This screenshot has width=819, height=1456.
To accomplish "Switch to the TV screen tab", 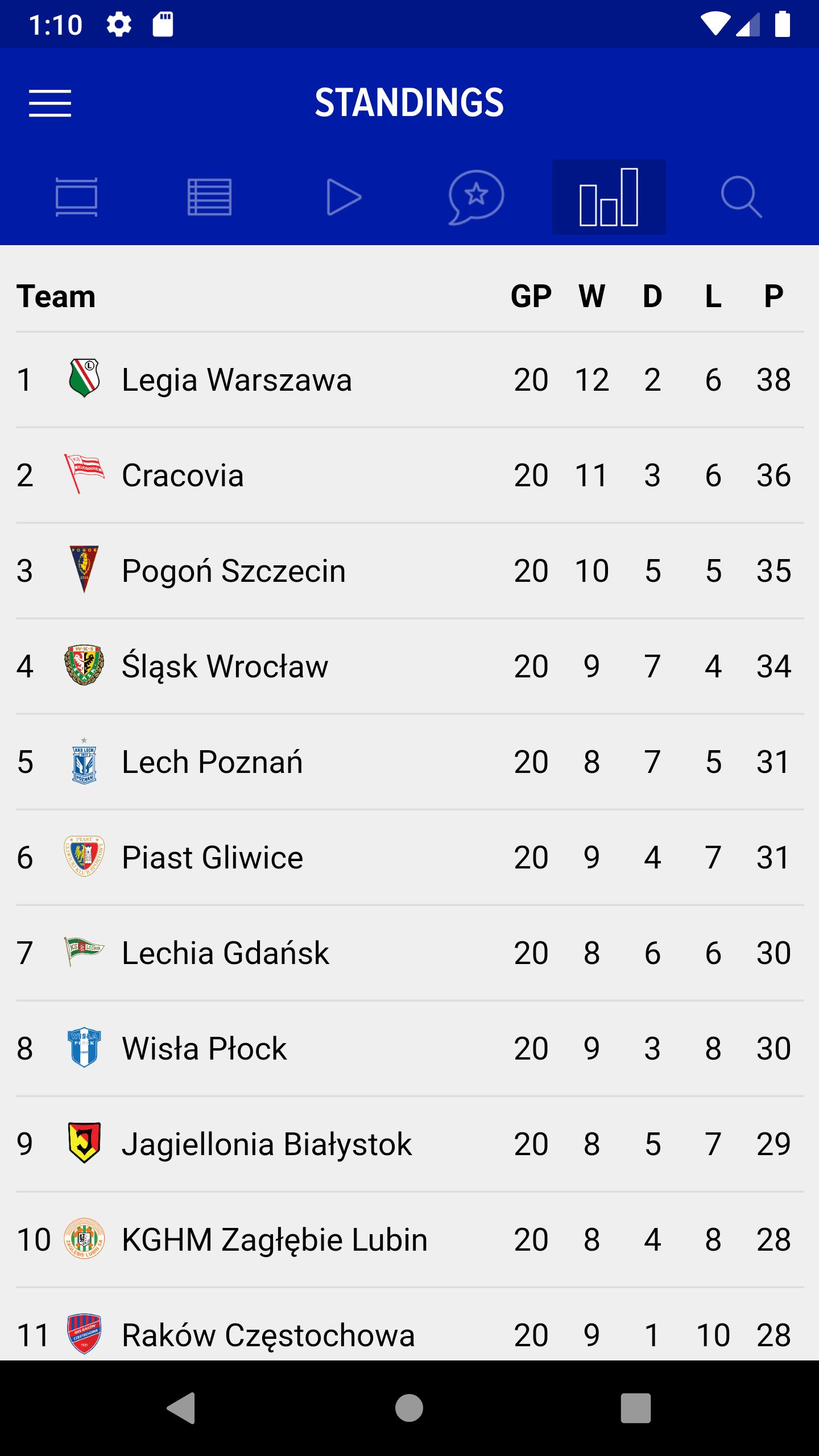I will tap(76, 197).
